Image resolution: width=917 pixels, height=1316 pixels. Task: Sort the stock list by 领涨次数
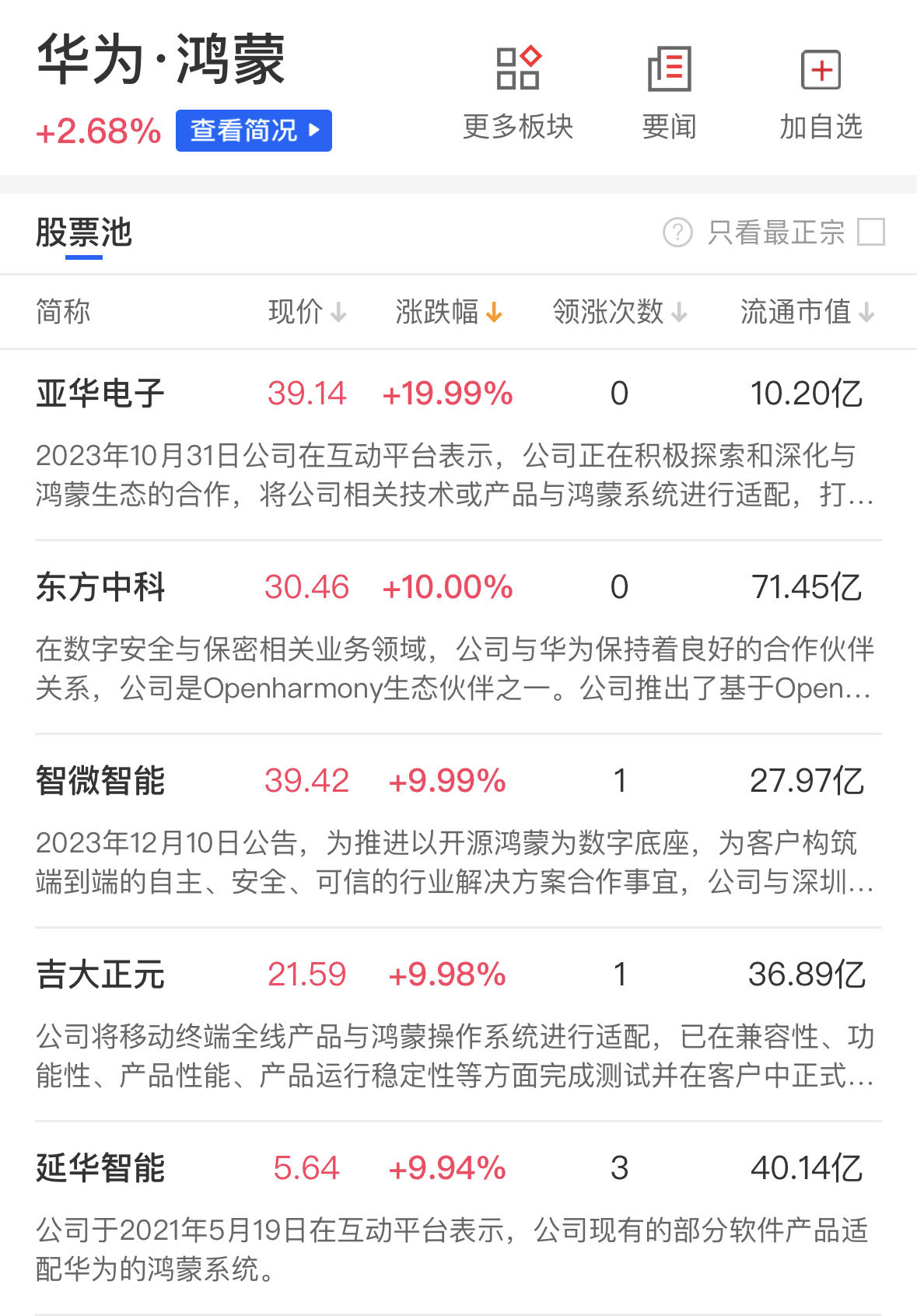coord(619,312)
